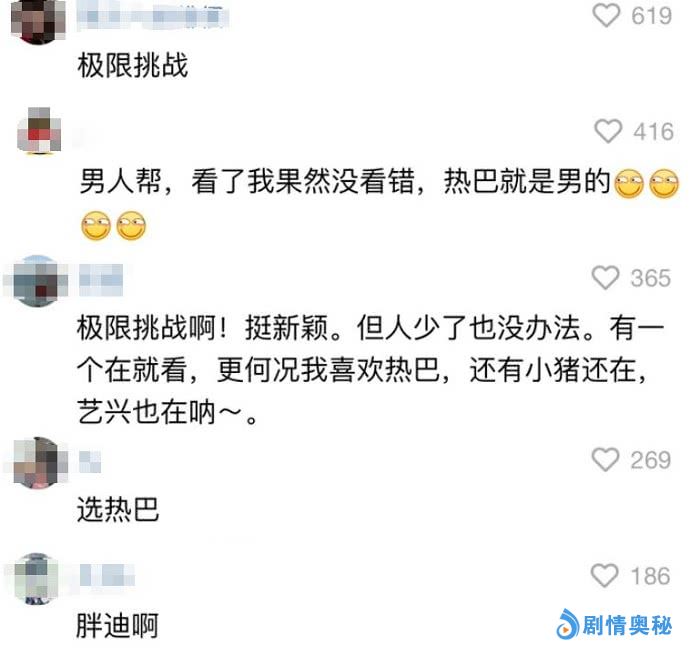The image size is (700, 655).
Task: Open avatar of the 男人帮 commenter
Action: pos(40,132)
